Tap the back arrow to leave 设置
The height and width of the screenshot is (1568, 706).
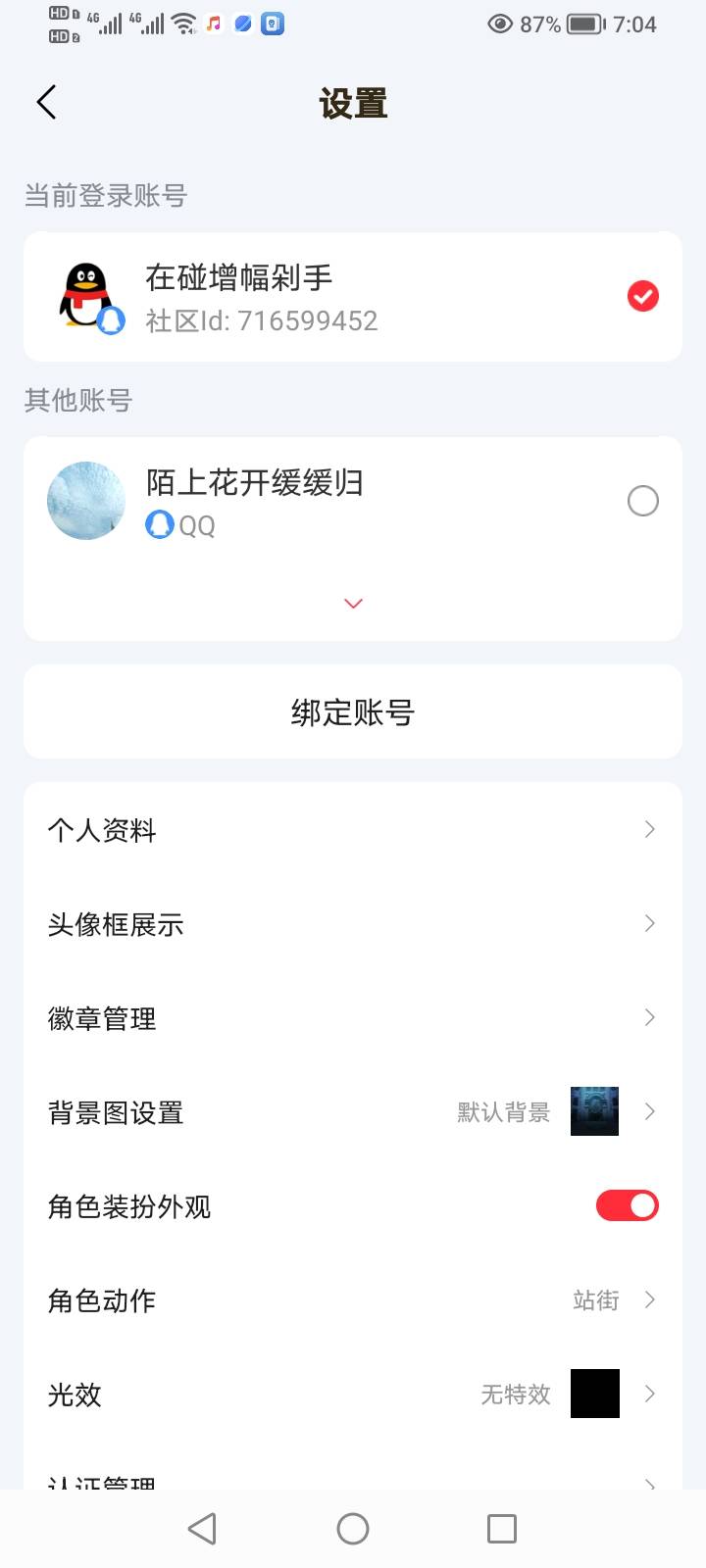click(x=46, y=101)
